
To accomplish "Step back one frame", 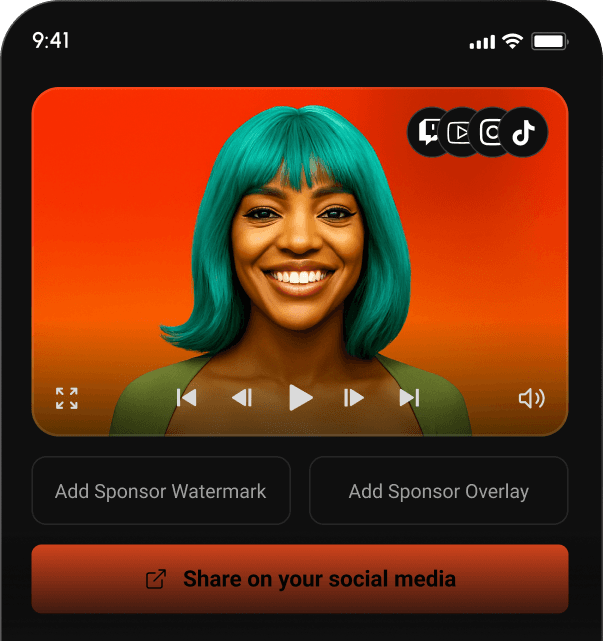I will [x=242, y=398].
